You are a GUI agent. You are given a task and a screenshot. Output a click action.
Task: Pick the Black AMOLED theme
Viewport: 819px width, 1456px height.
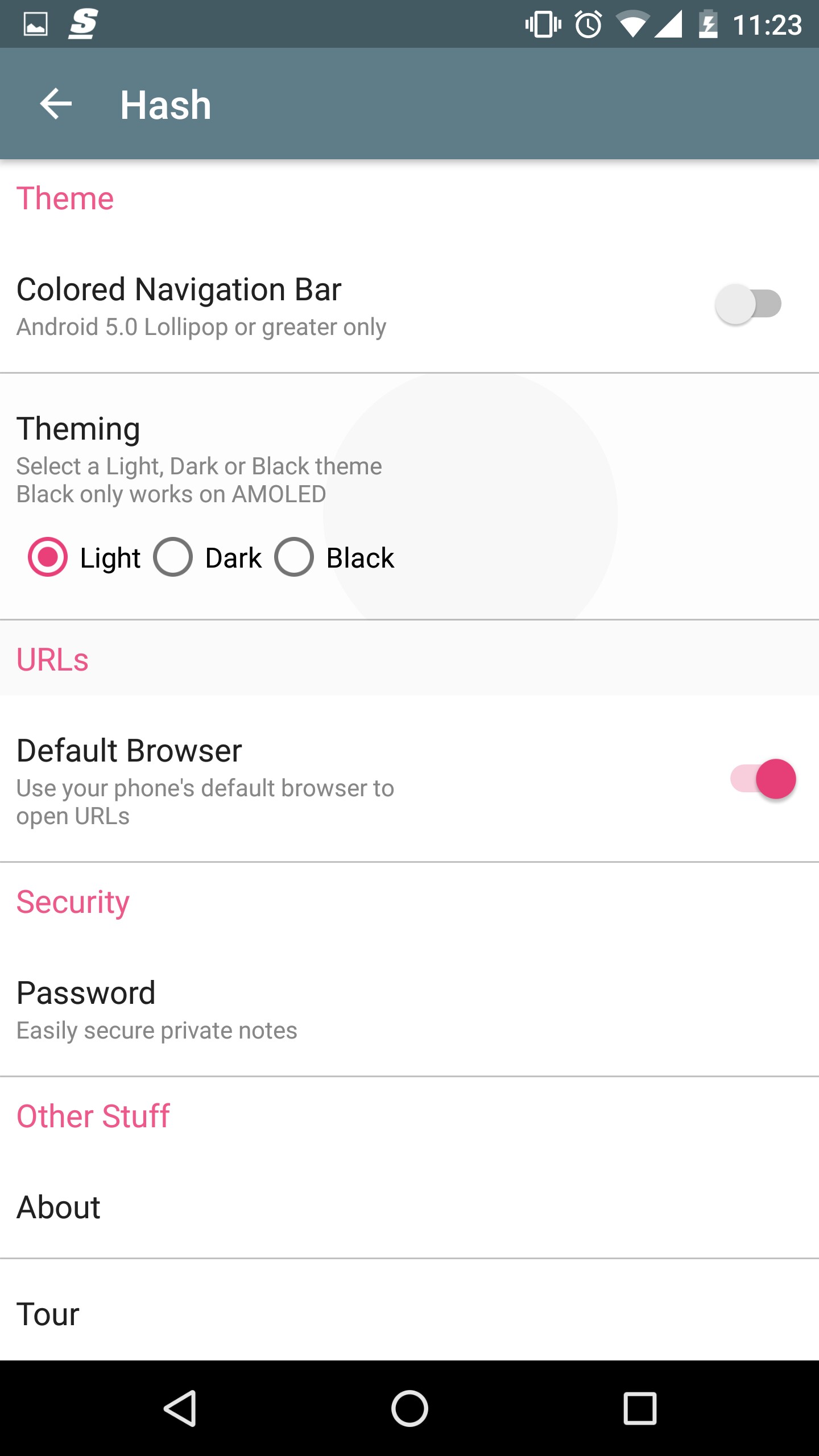294,557
